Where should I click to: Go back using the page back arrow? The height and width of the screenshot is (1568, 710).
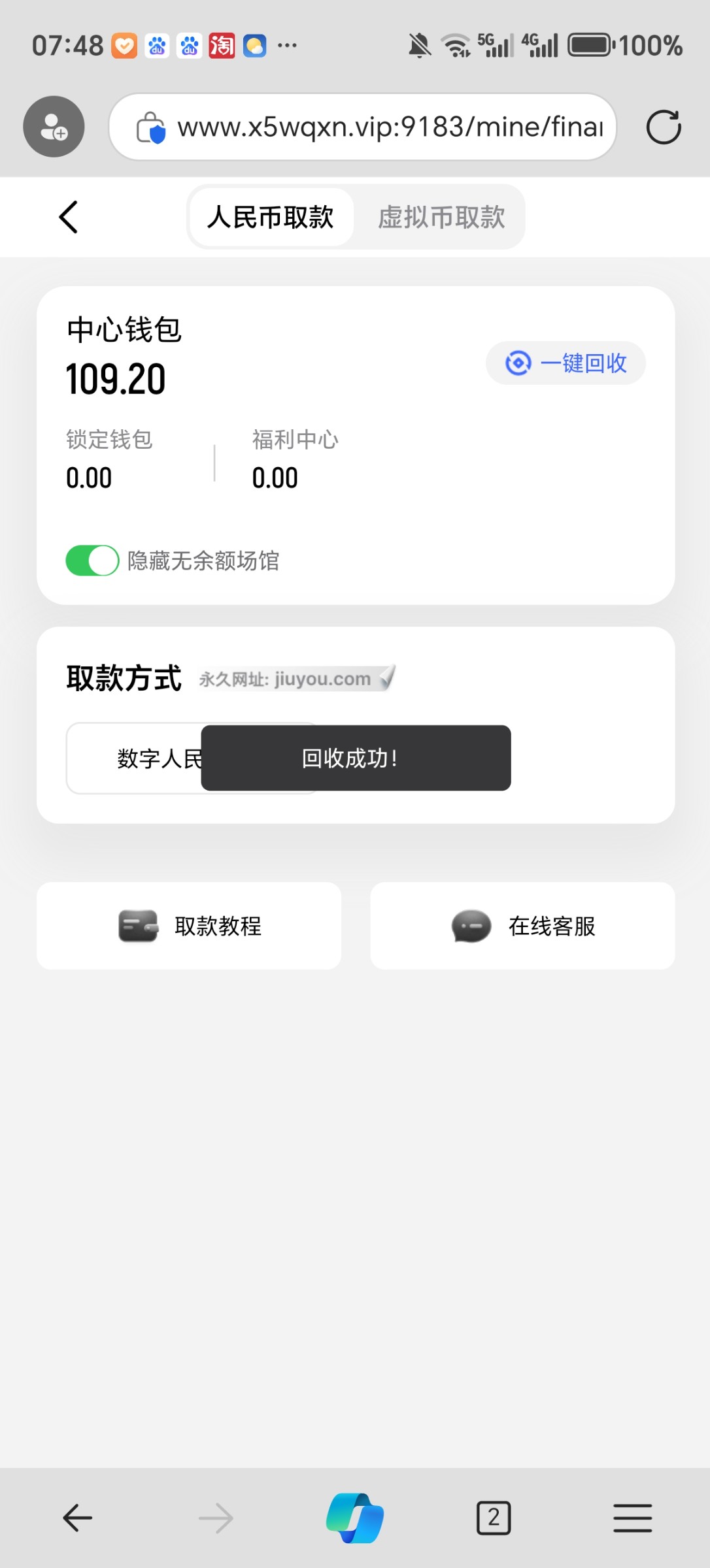click(69, 217)
